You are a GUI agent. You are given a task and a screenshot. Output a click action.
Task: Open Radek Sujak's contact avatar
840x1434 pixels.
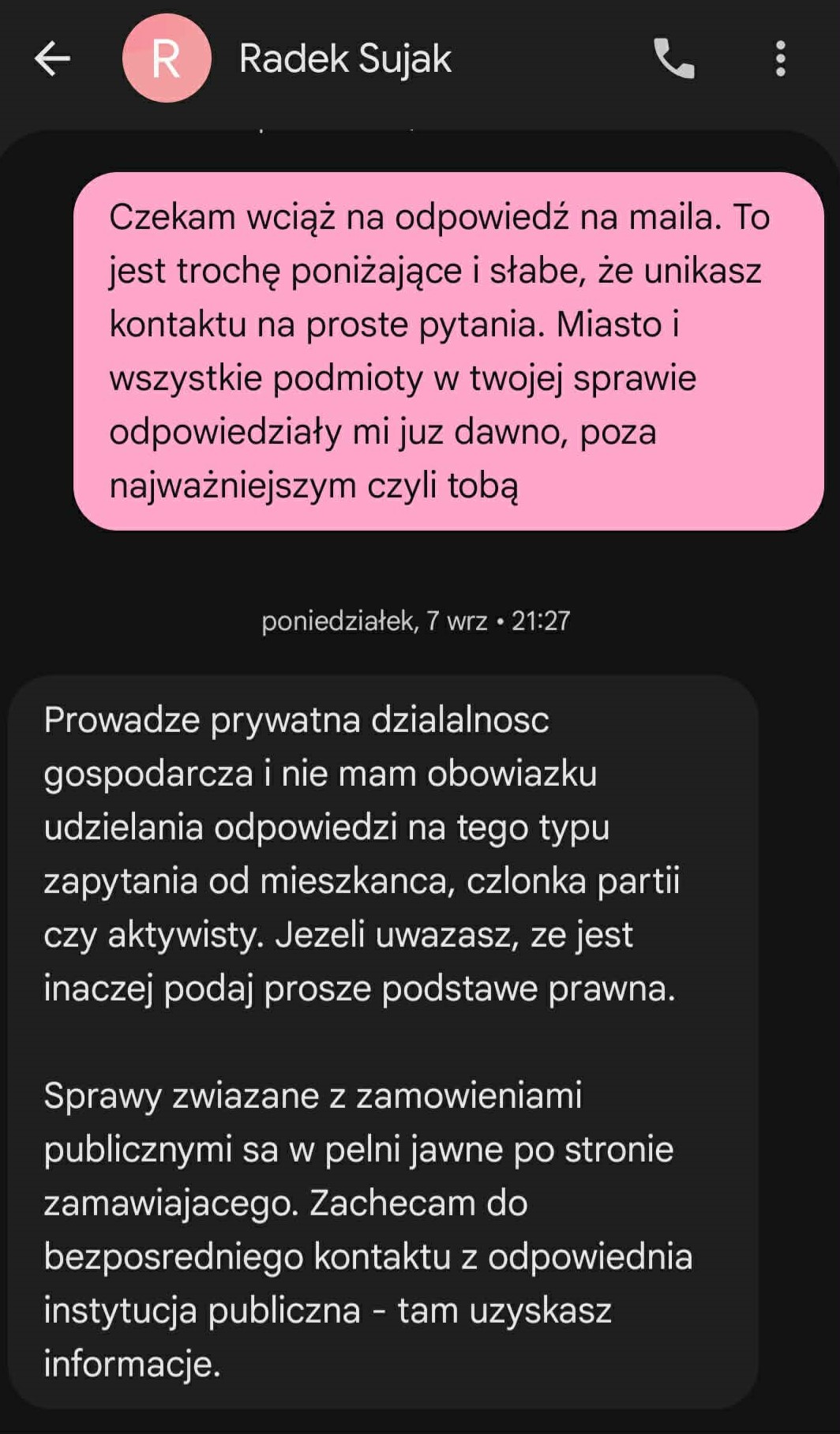pos(167,58)
